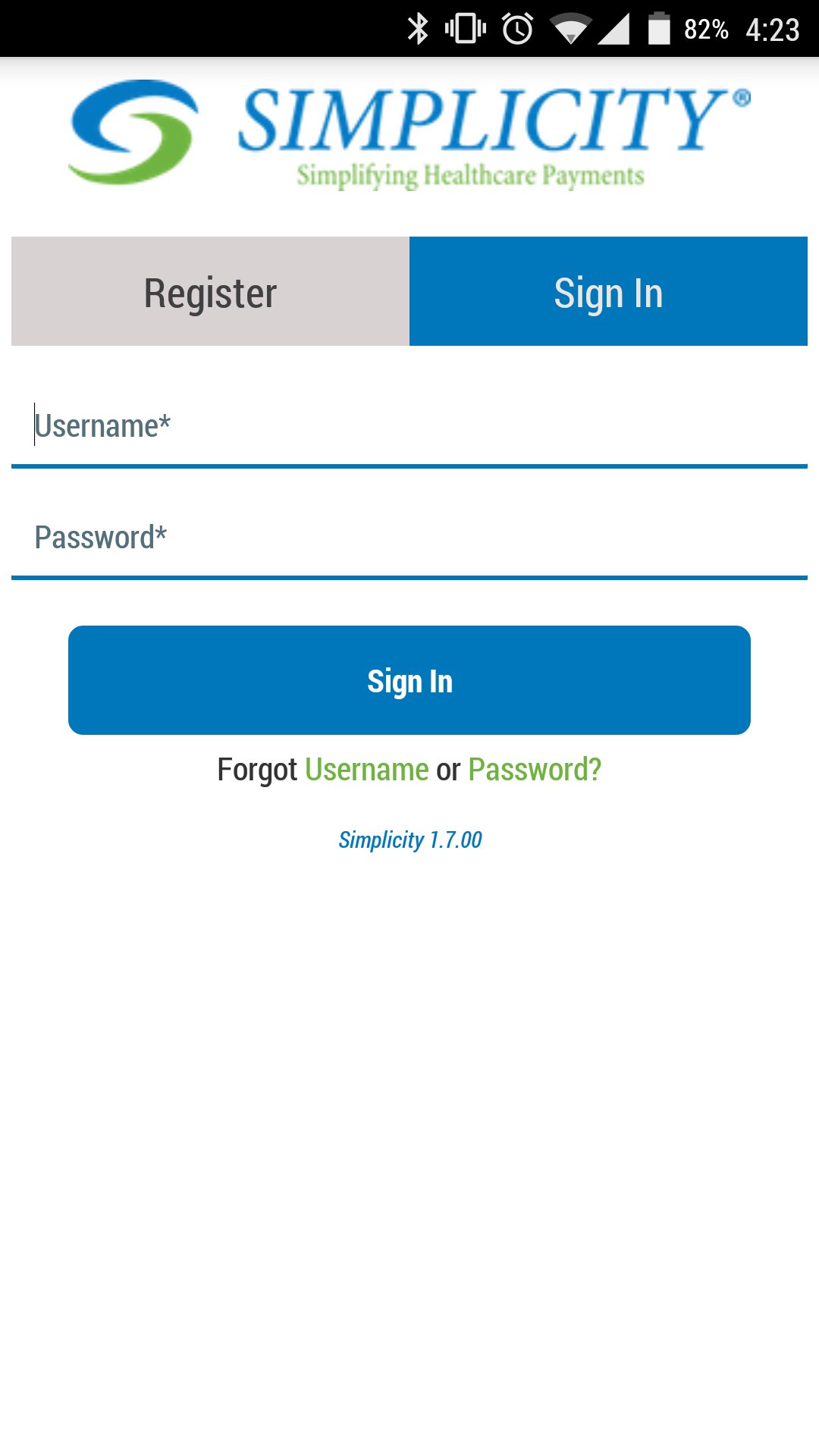Image resolution: width=819 pixels, height=1456 pixels.
Task: Tap the Bluetooth status bar icon
Action: click(418, 29)
